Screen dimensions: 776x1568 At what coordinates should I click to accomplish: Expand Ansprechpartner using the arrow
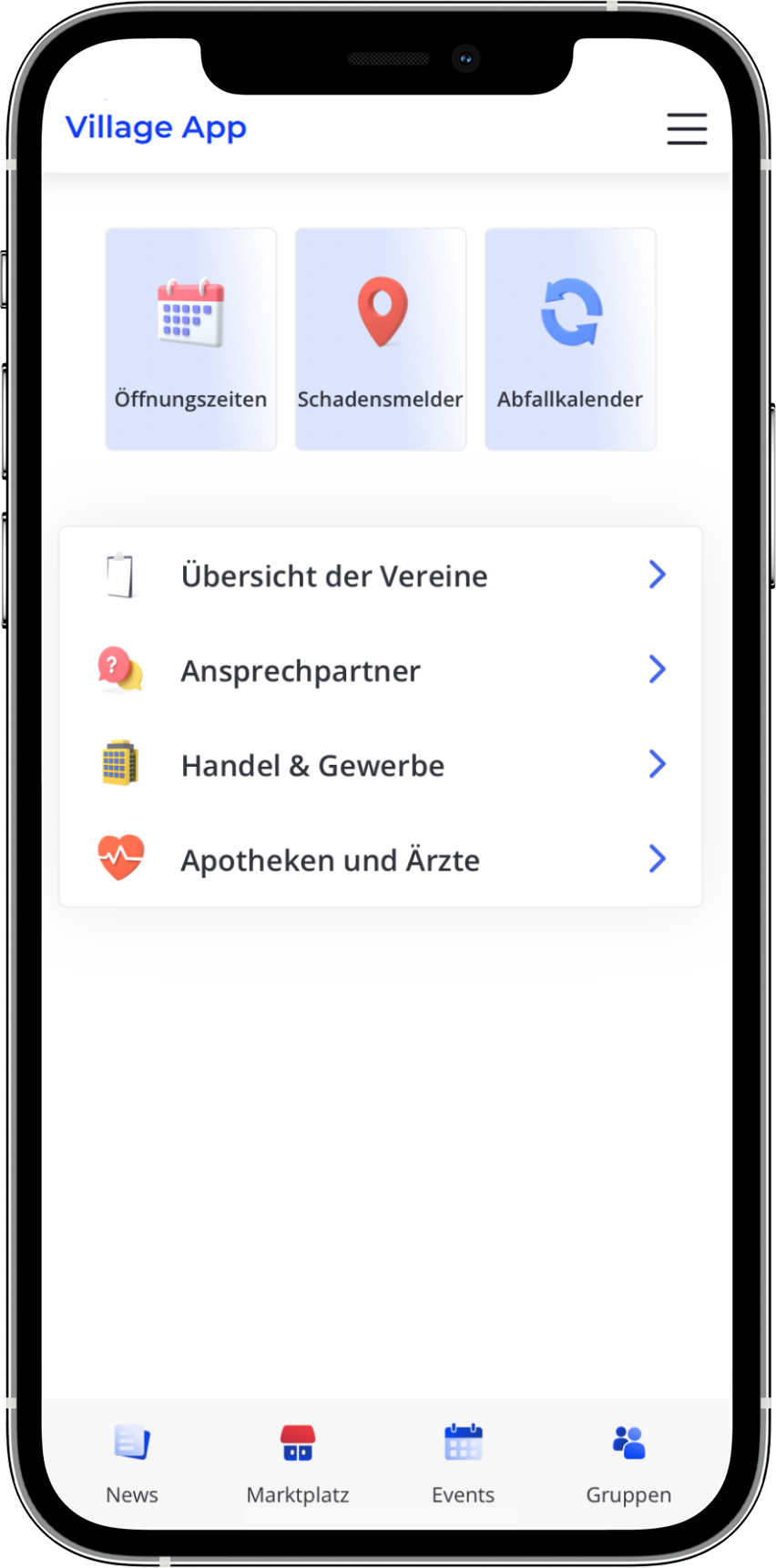pyautogui.click(x=658, y=669)
